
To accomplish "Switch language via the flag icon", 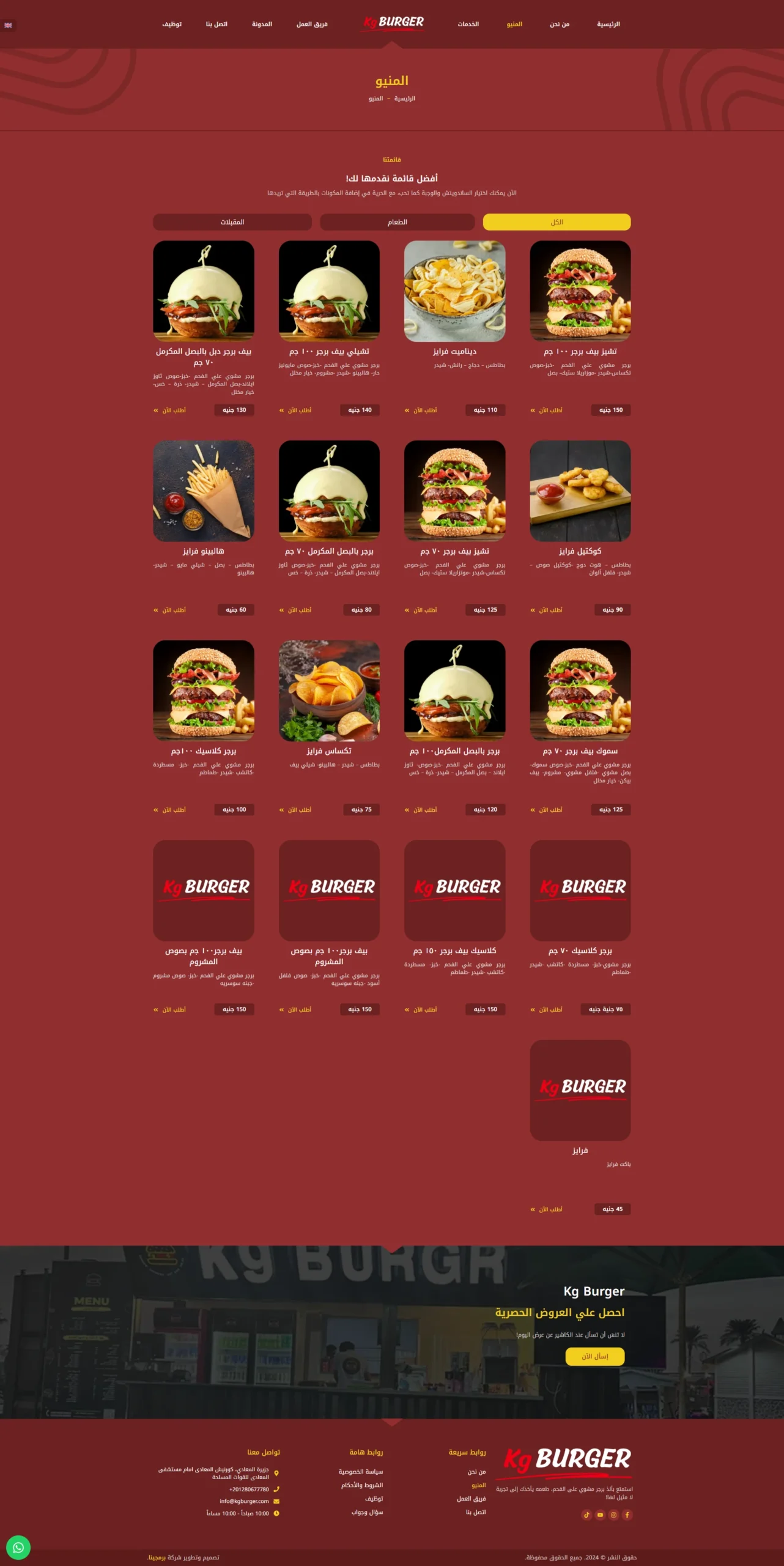I will click(x=8, y=25).
